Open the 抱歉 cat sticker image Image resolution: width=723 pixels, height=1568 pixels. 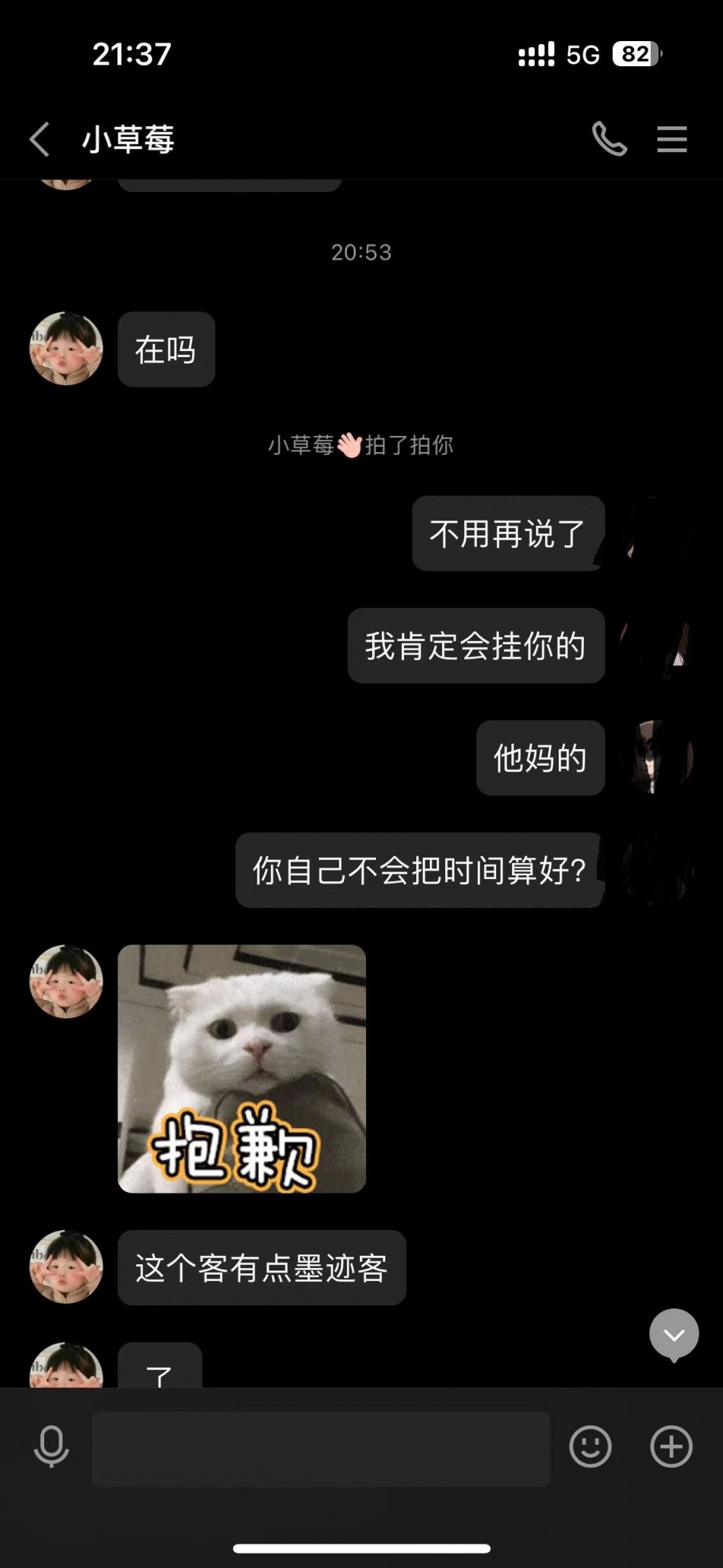[242, 1069]
